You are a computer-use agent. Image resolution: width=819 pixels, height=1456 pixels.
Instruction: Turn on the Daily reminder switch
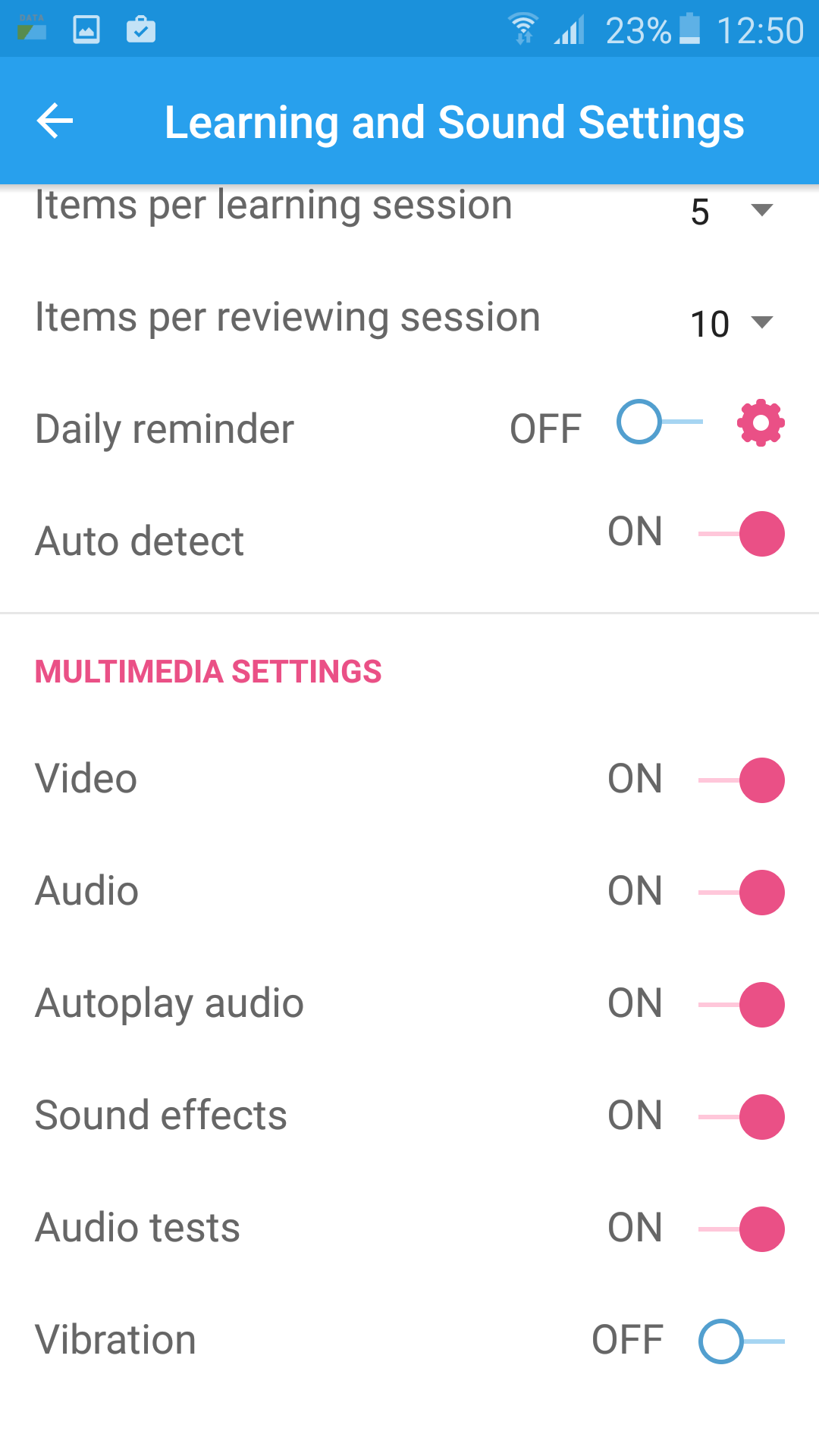(x=659, y=422)
